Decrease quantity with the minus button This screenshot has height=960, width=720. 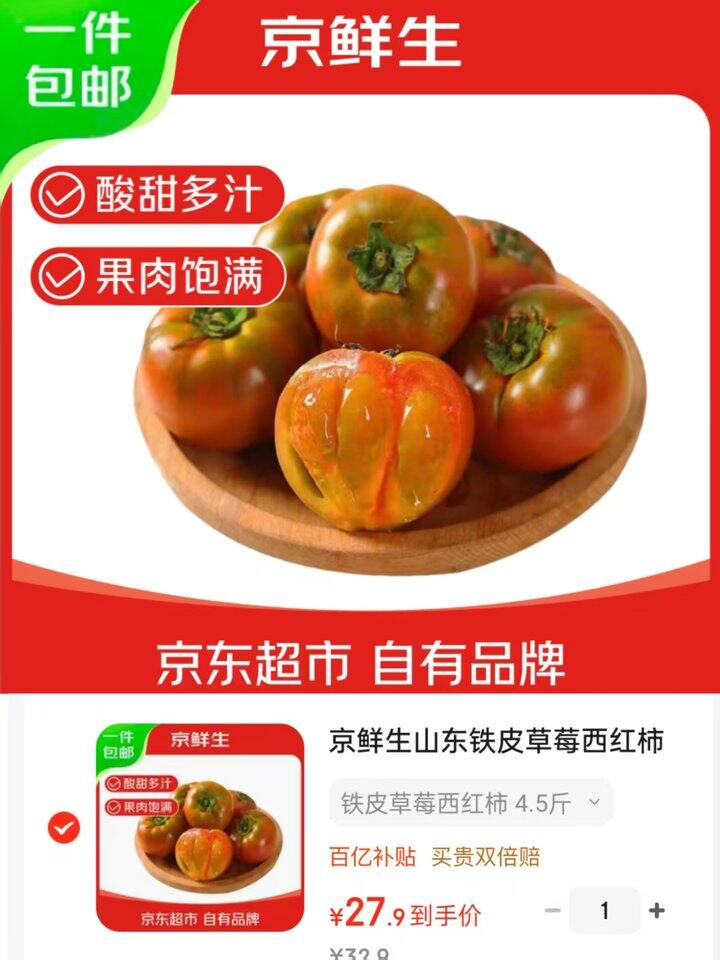coord(553,911)
